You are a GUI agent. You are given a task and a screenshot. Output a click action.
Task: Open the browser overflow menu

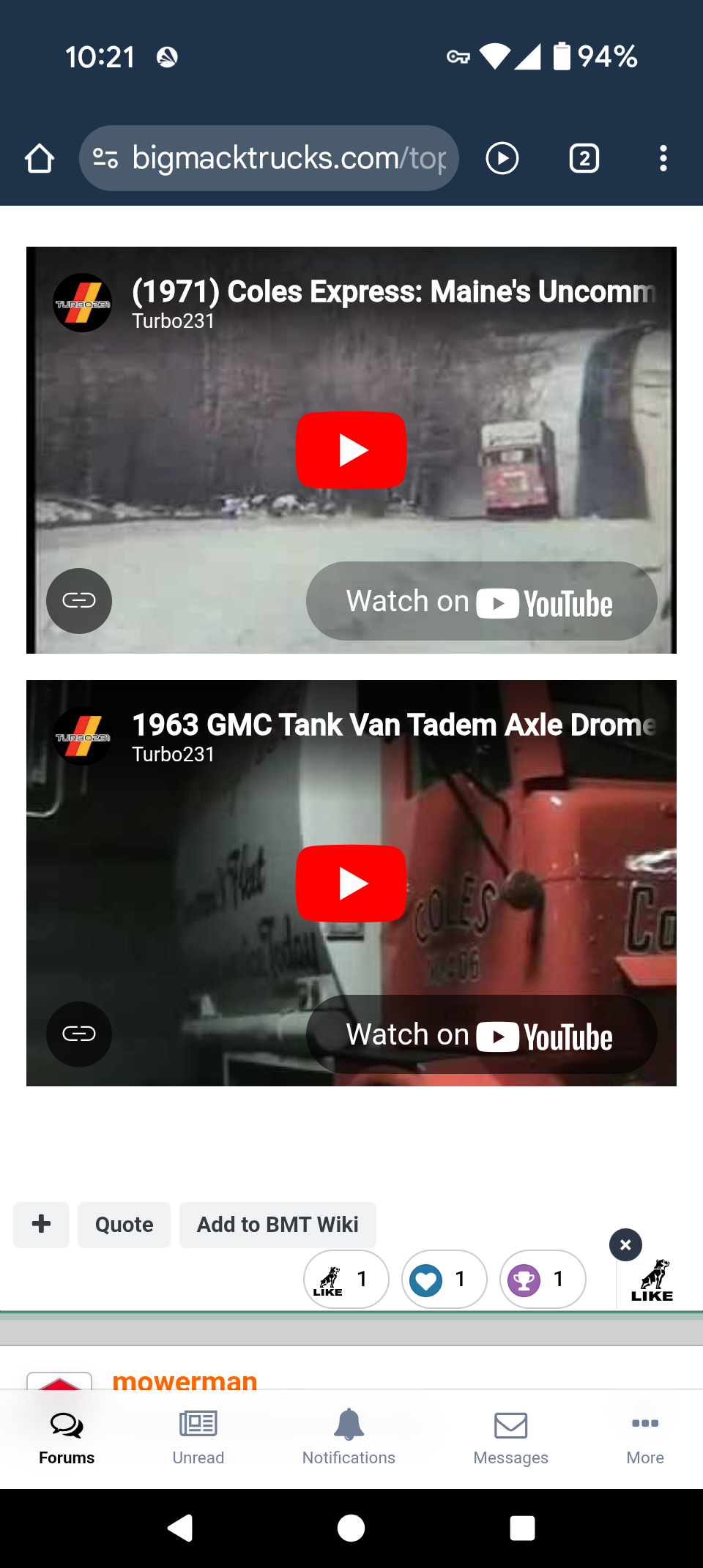(663, 158)
